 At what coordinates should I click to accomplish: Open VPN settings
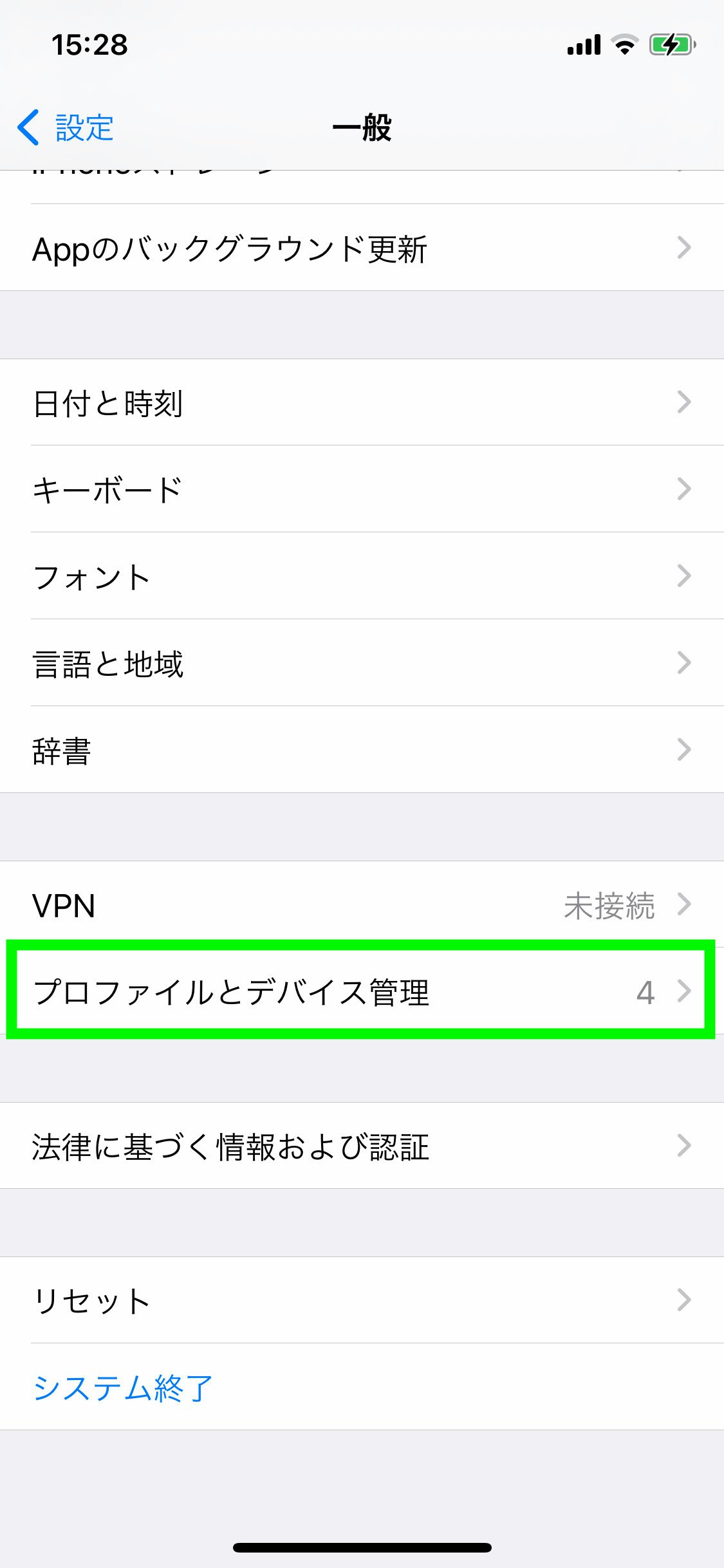[360, 904]
